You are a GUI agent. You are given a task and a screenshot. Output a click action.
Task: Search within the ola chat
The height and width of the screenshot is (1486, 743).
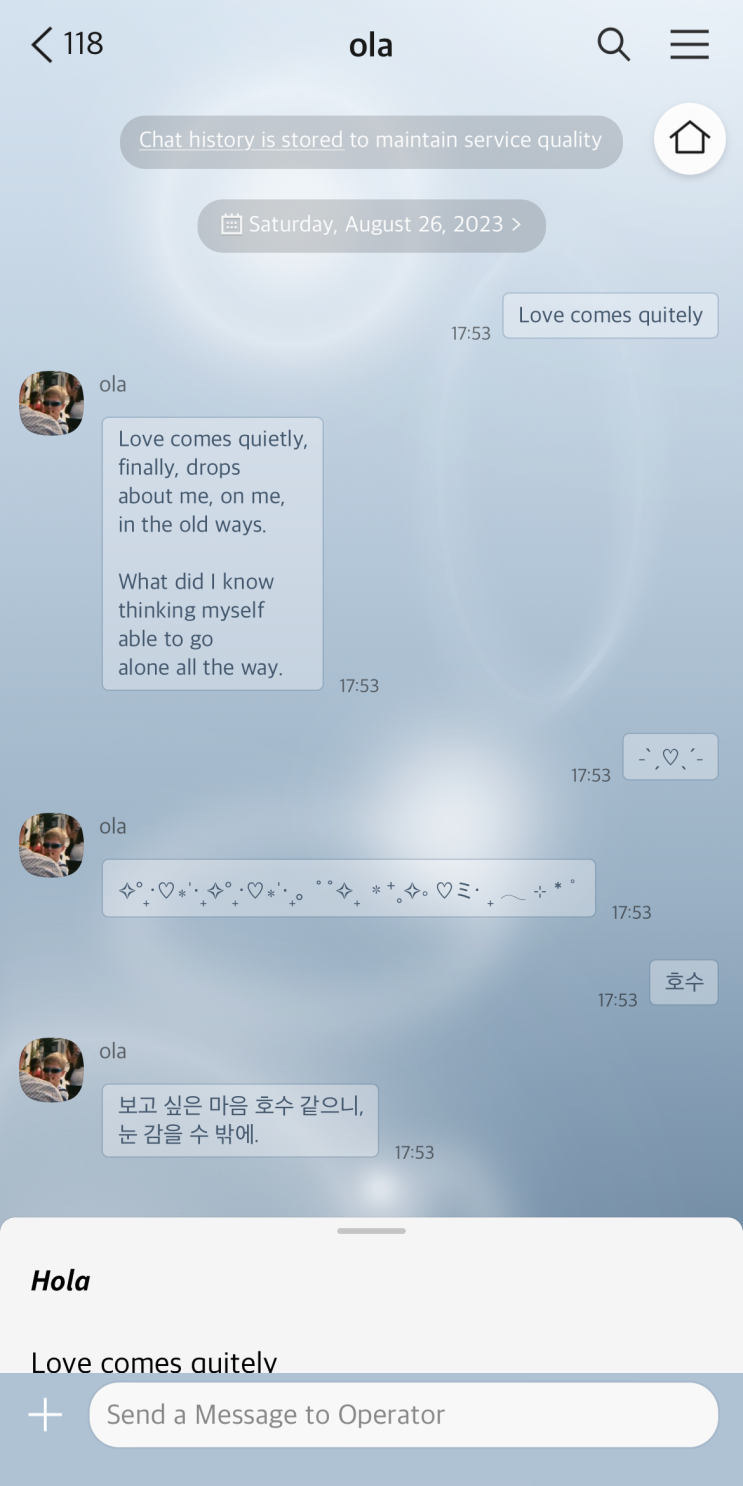(x=613, y=44)
